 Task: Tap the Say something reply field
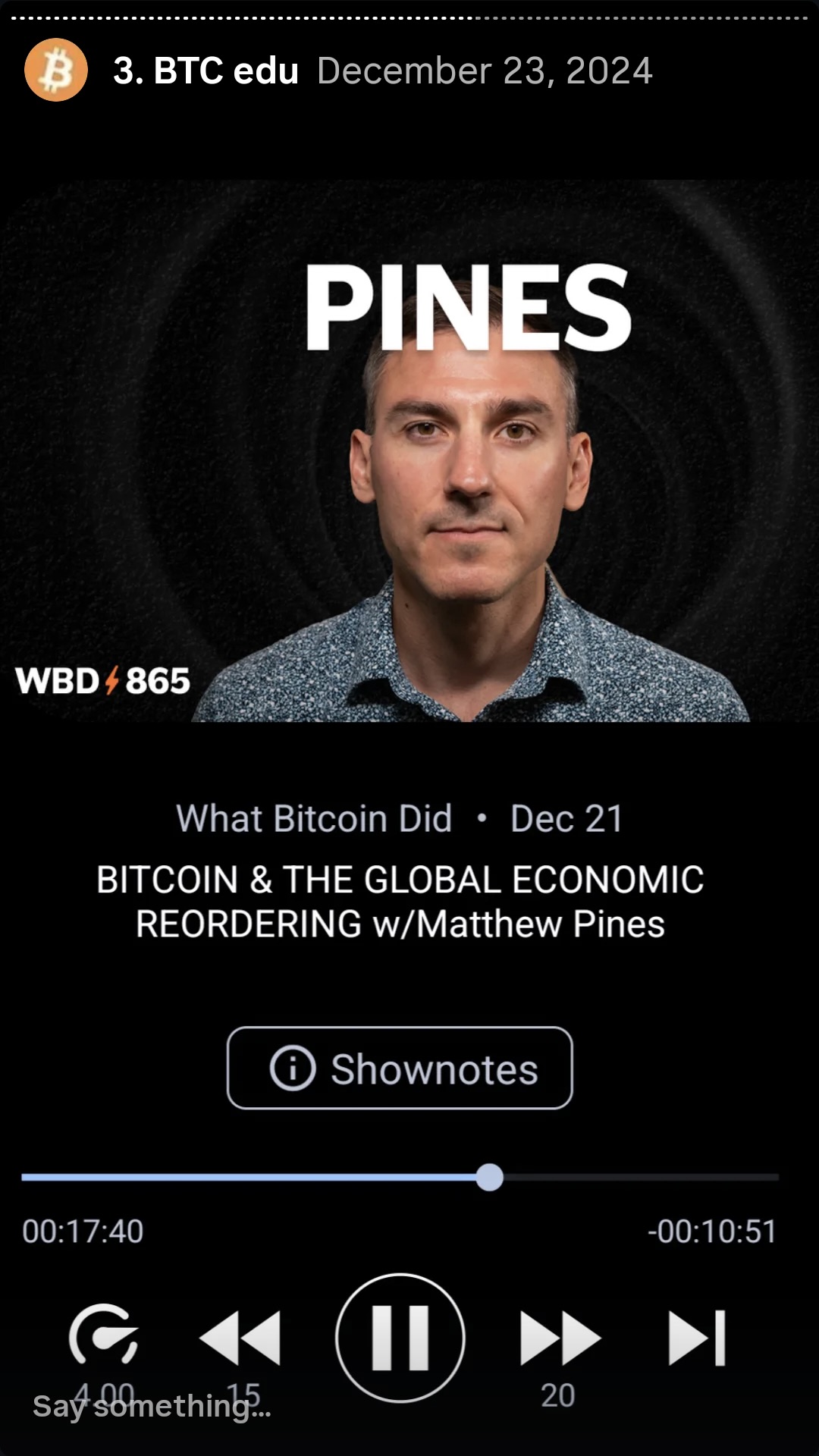(x=152, y=1407)
